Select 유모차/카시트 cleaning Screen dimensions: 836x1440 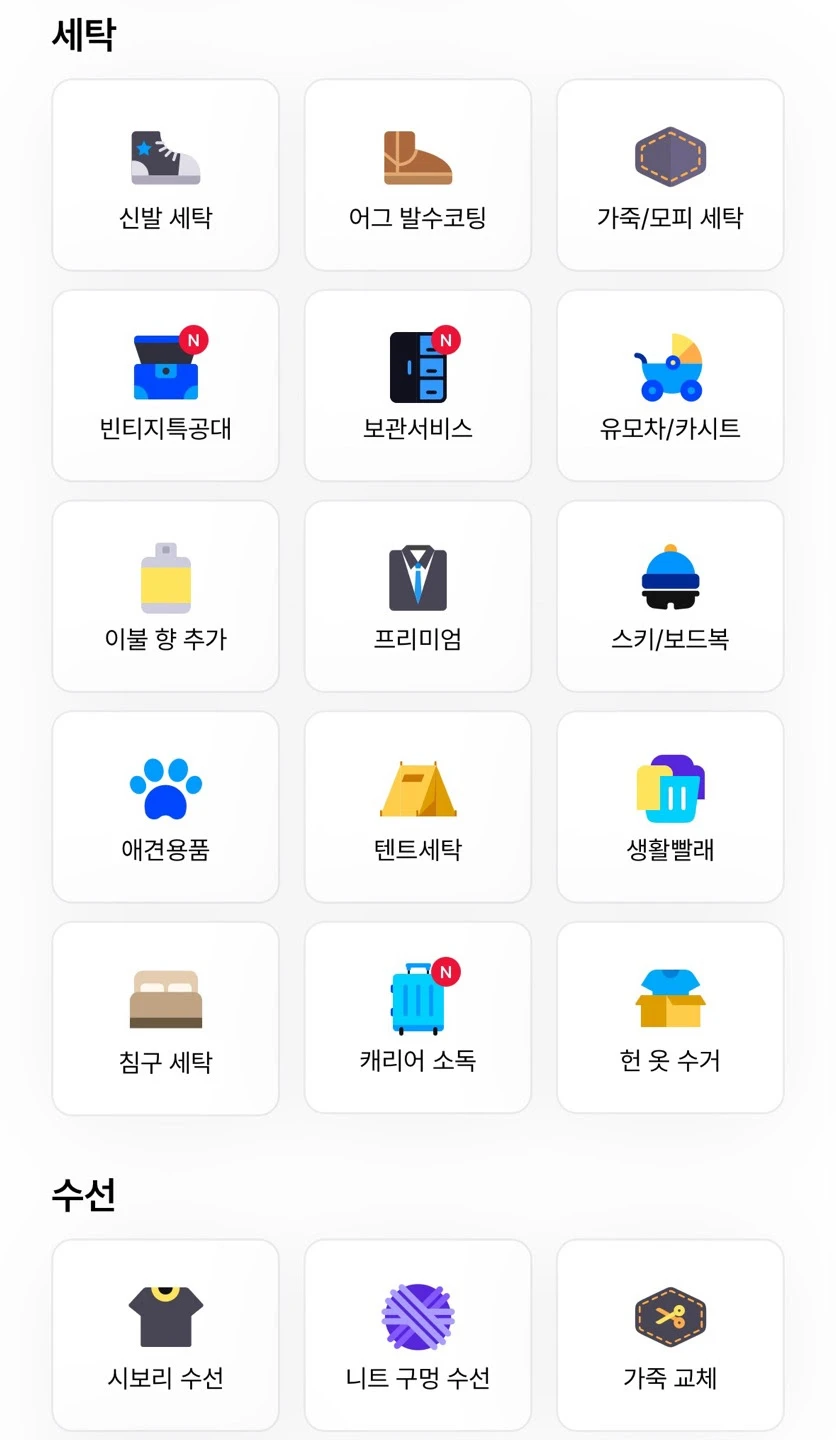670,386
